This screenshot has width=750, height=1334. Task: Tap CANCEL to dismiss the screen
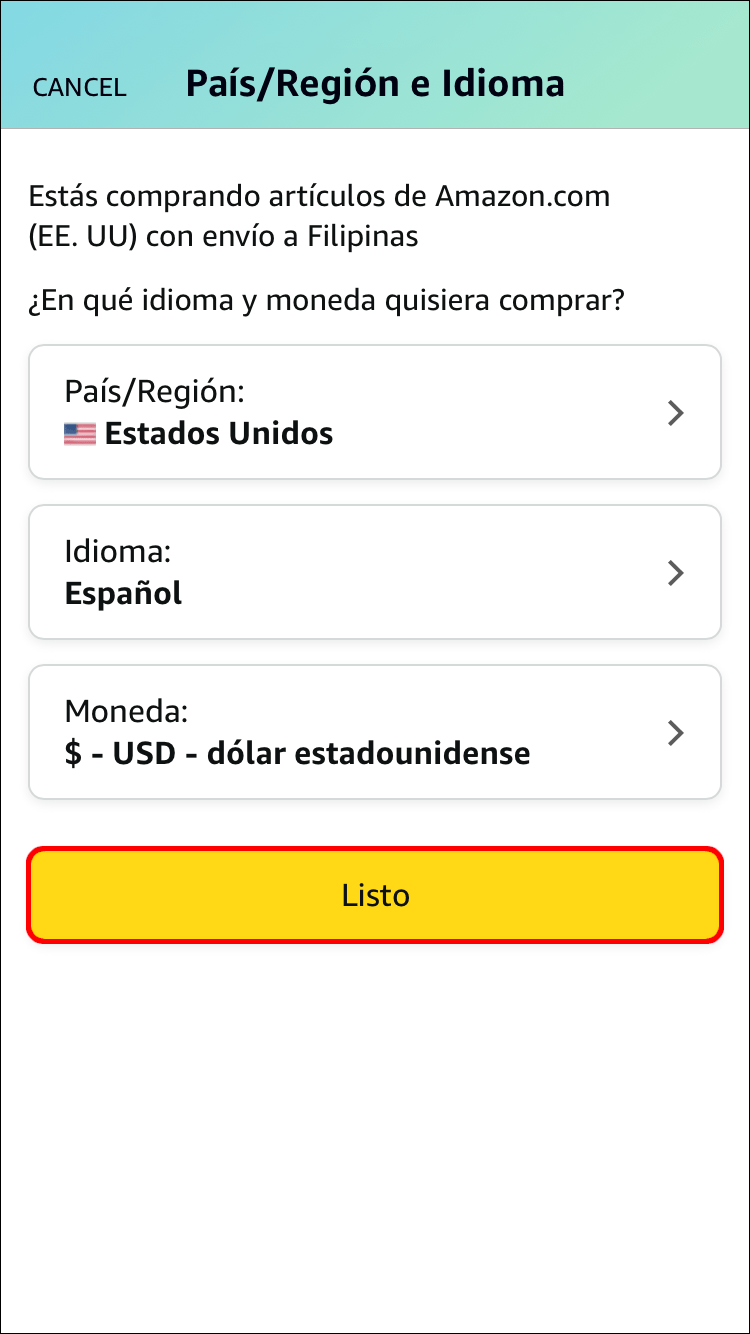[78, 87]
